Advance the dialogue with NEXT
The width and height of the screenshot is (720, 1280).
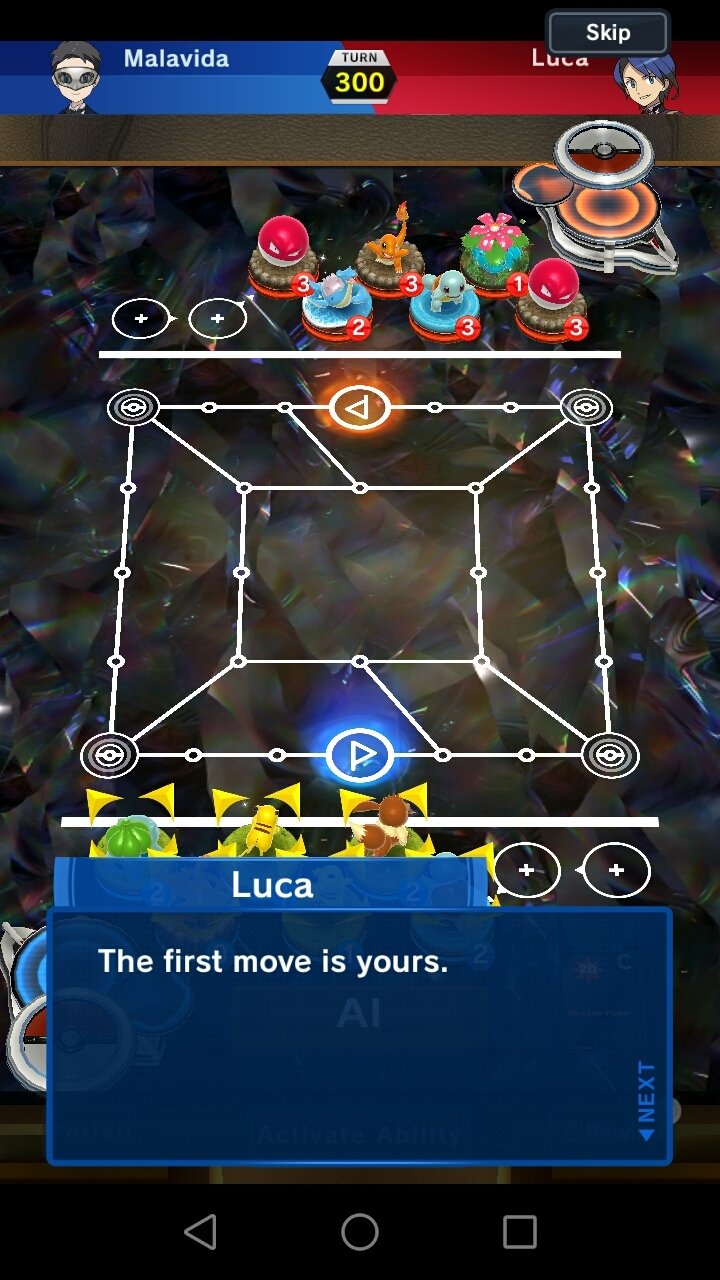[x=647, y=1101]
